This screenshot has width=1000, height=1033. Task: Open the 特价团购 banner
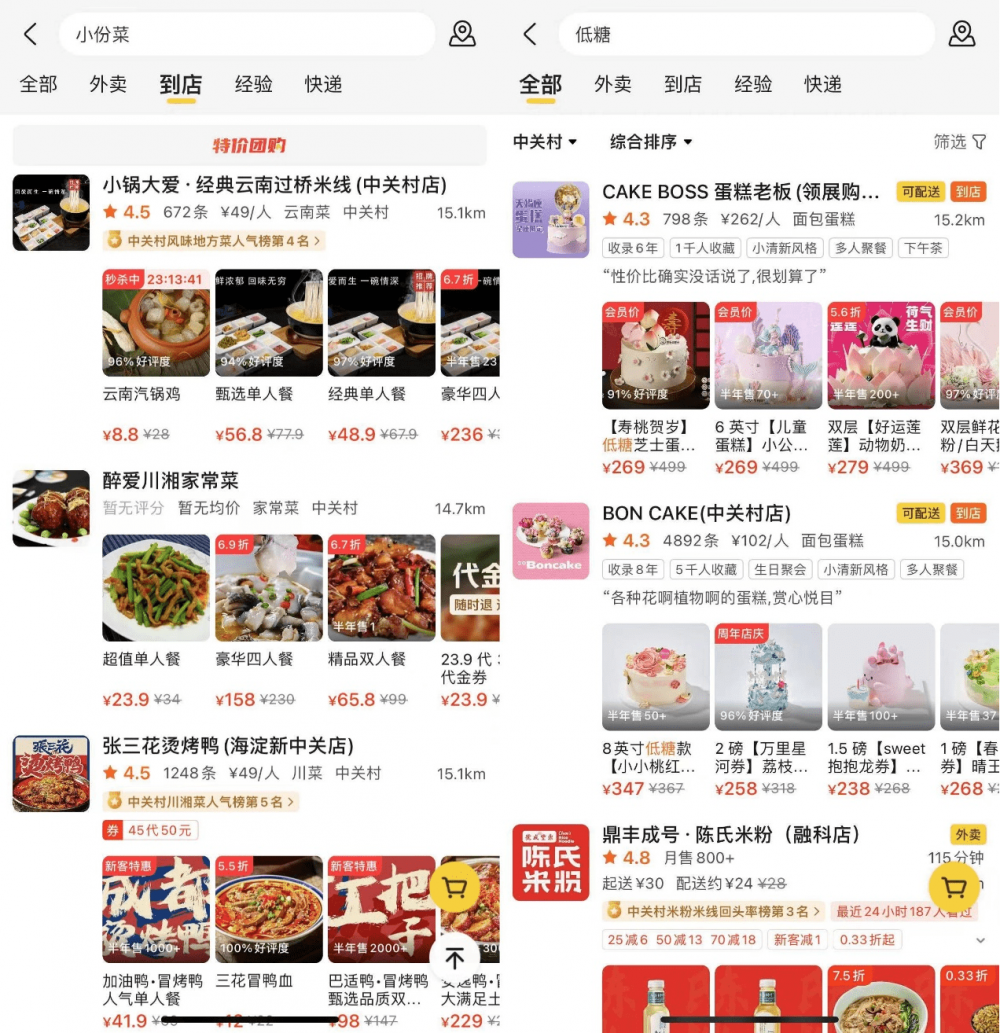point(249,146)
